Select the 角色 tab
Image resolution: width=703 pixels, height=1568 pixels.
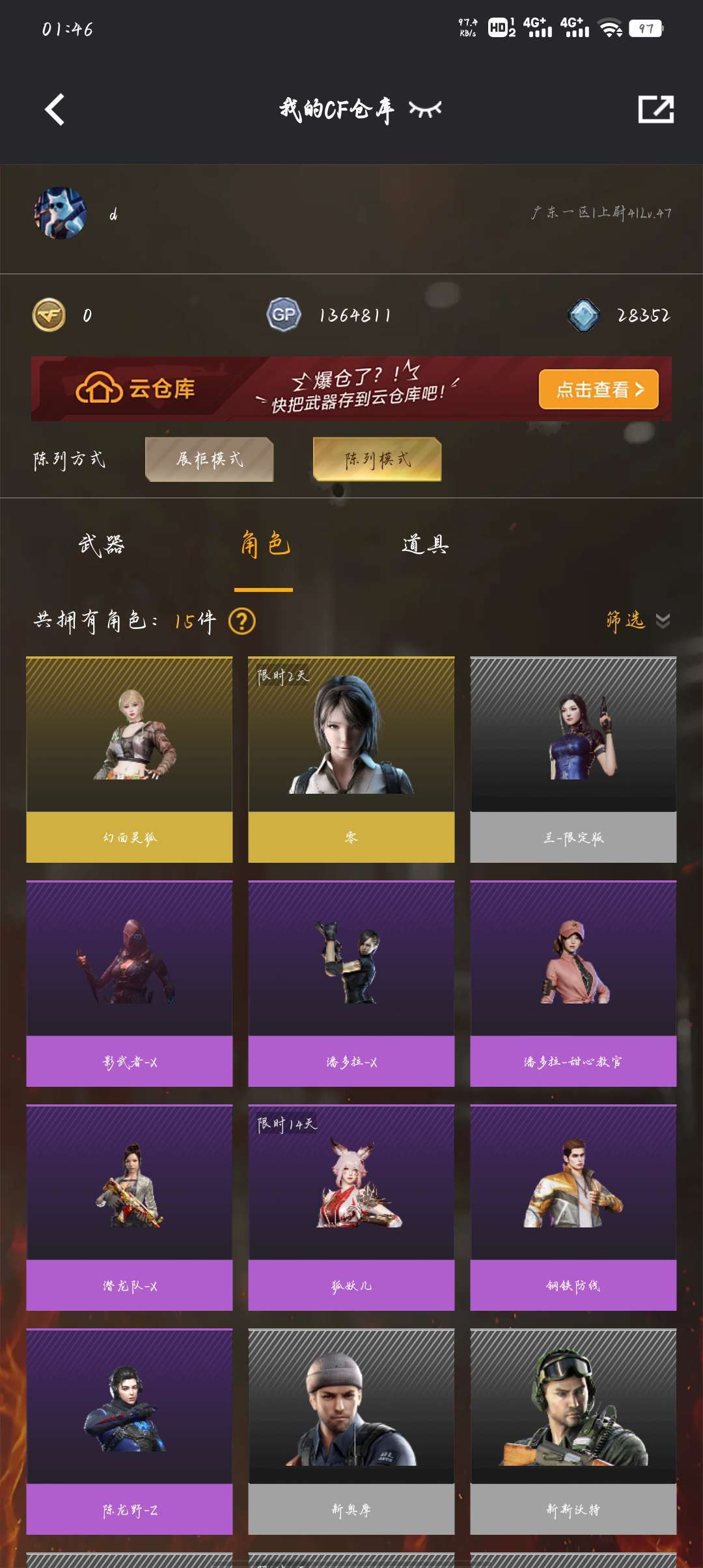[264, 544]
